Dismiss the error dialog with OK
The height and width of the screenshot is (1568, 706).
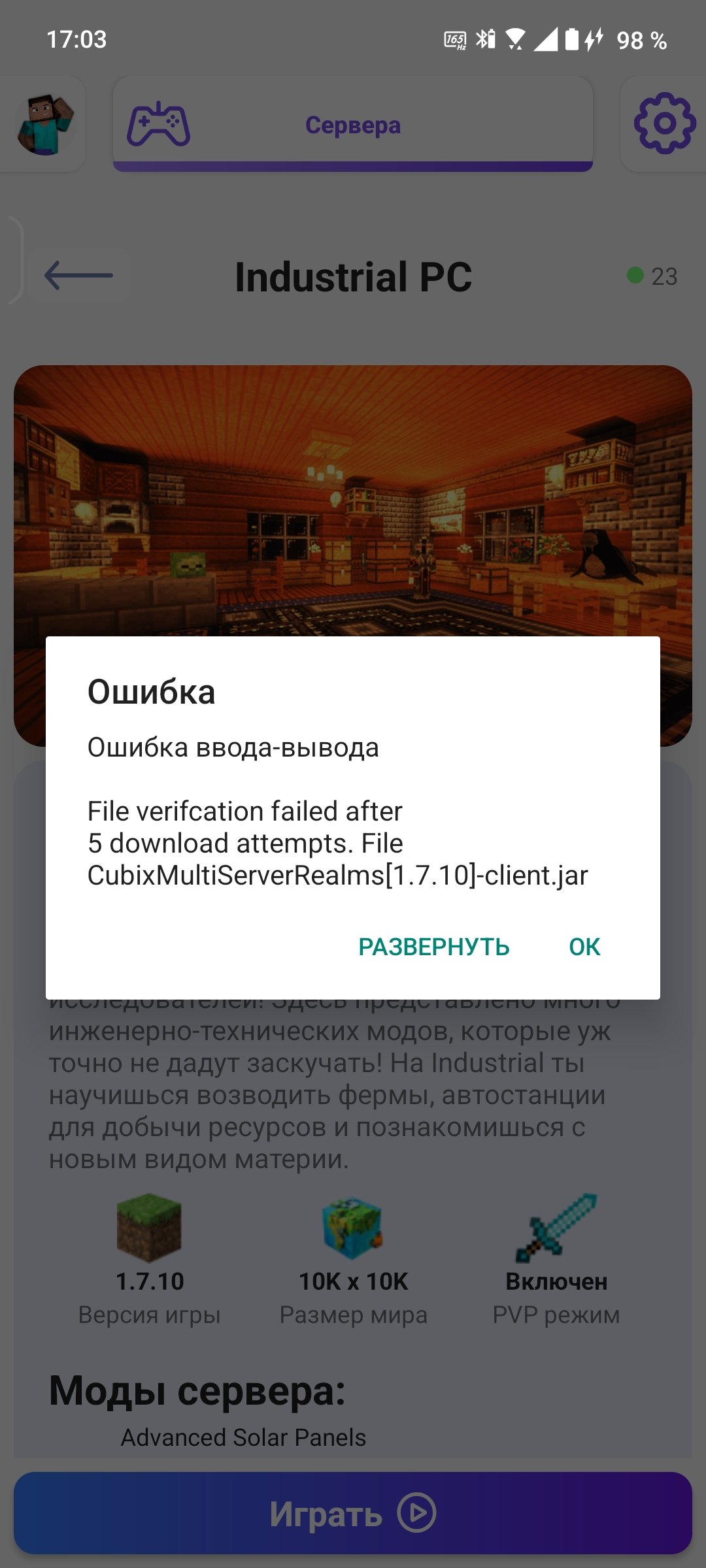pos(584,947)
